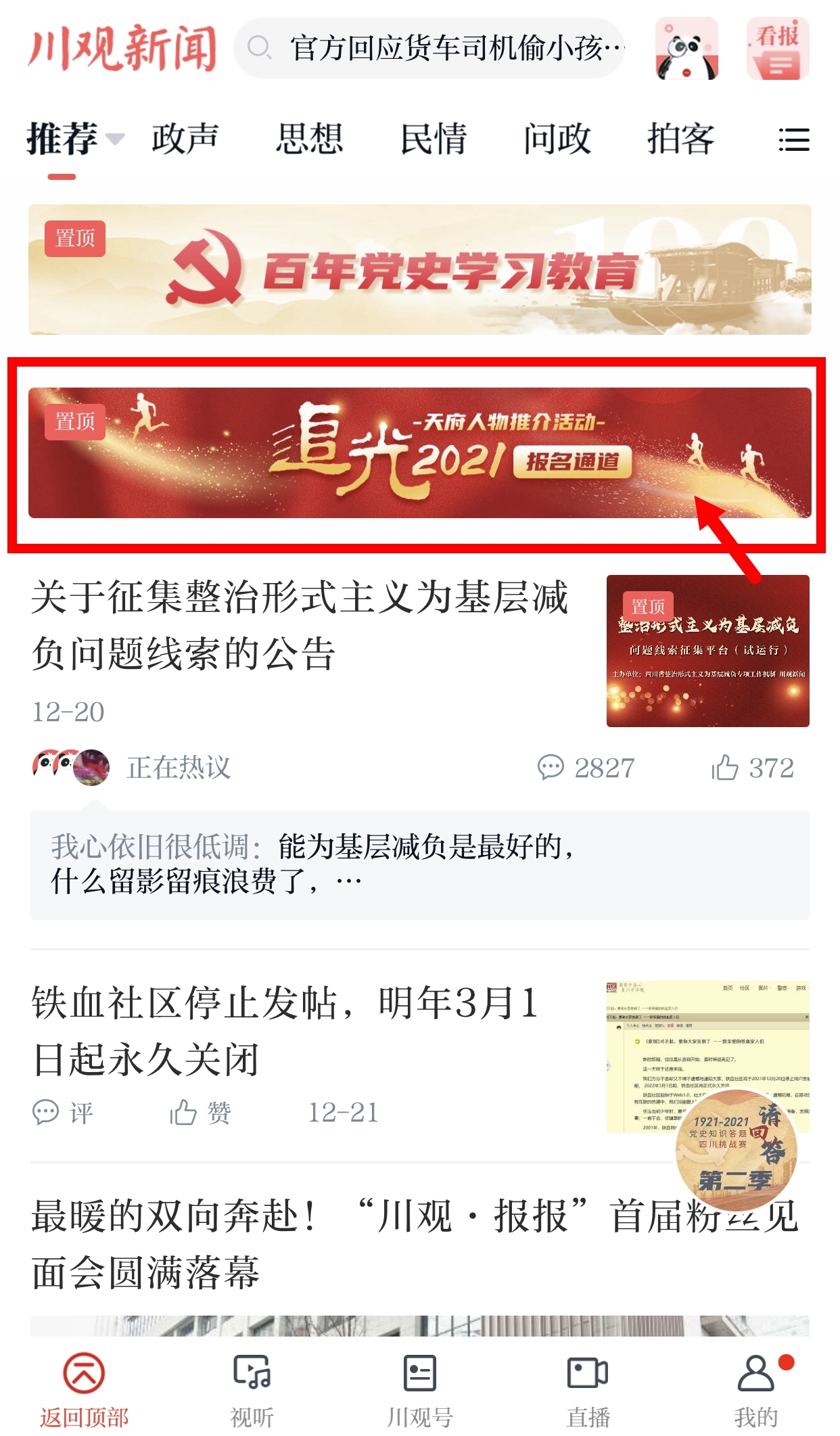
Task: Open the 看报 newspaper icon
Action: pos(778,49)
